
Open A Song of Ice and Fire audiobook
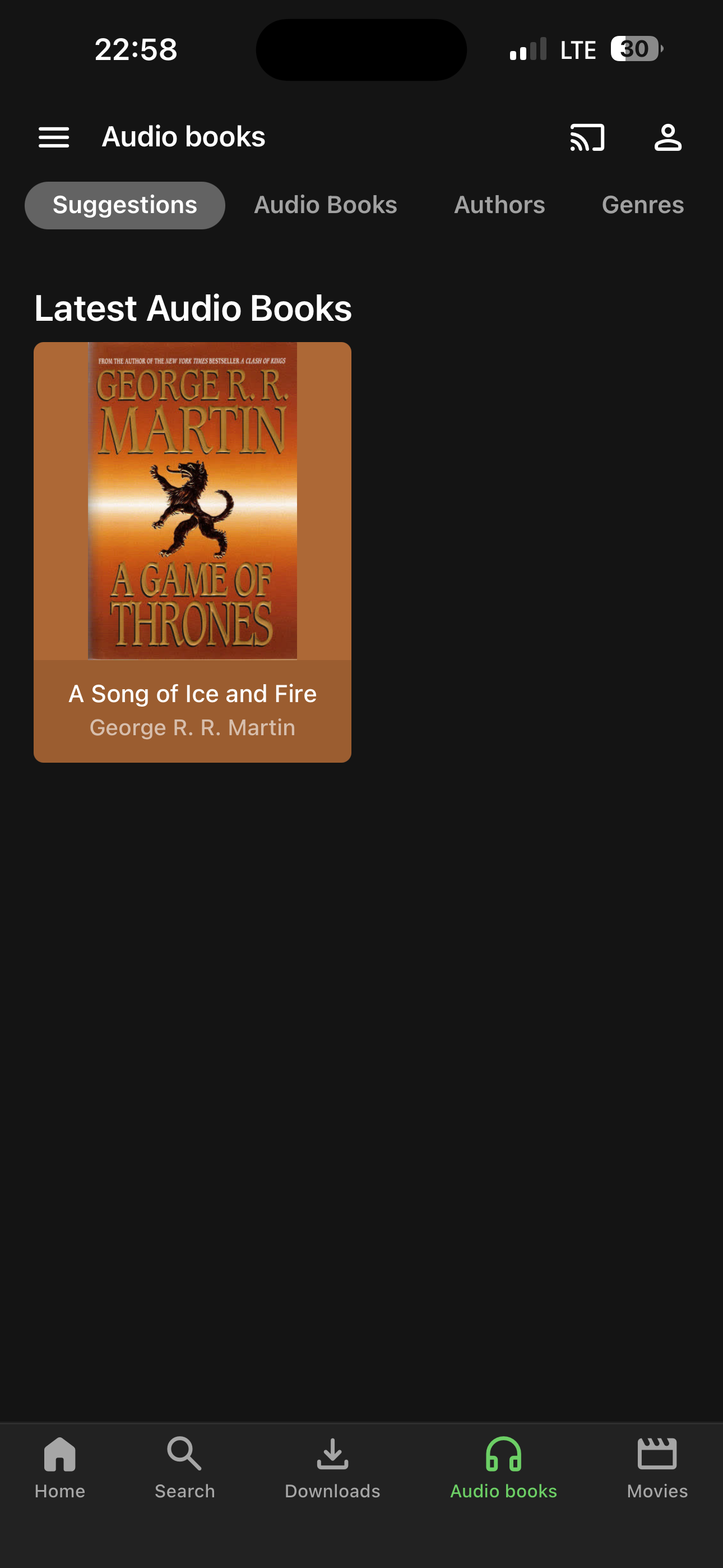click(192, 551)
